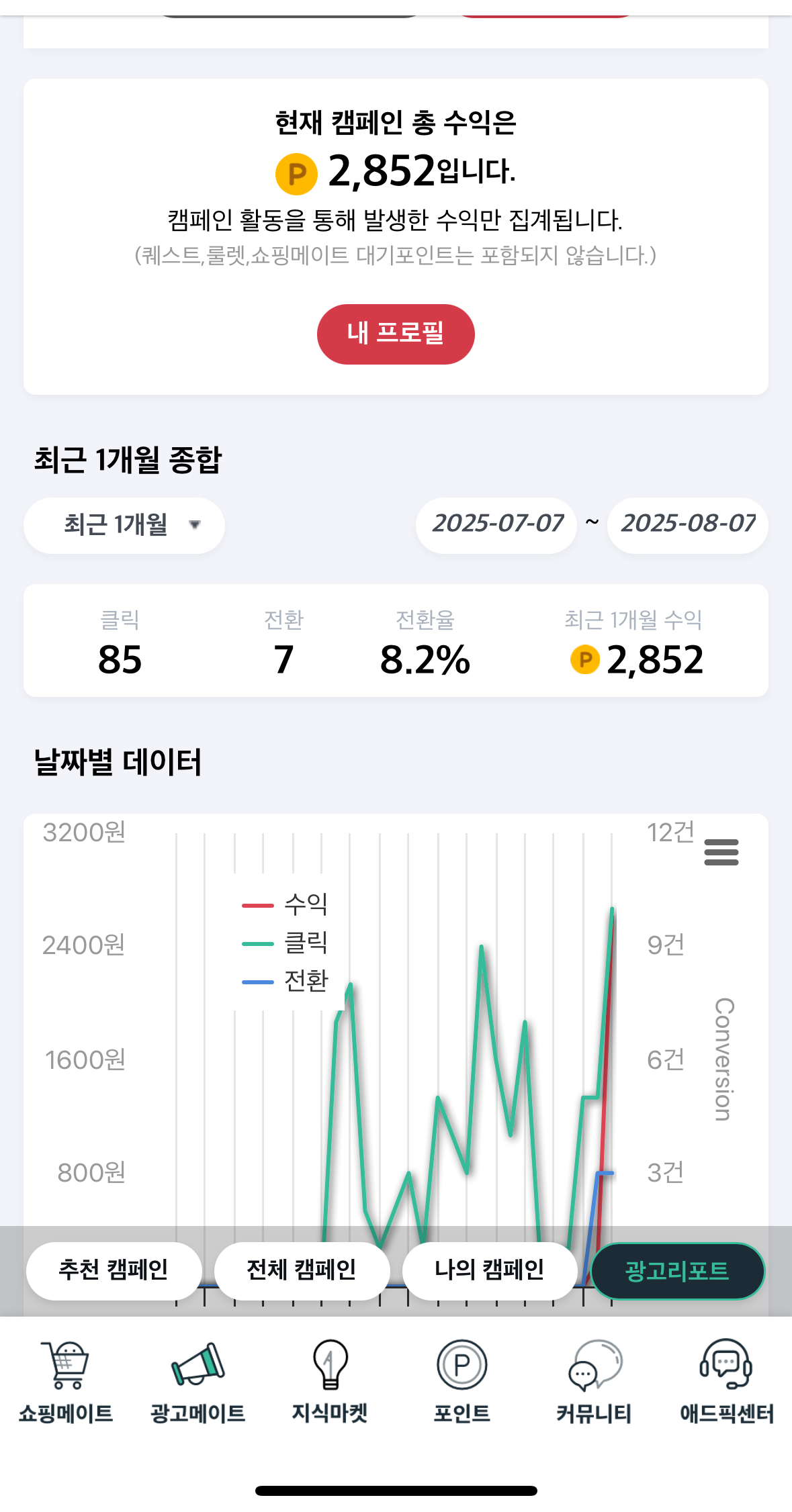Viewport: 792px width, 1512px height.
Task: Change the start date 2025-07-07
Action: [x=496, y=524]
